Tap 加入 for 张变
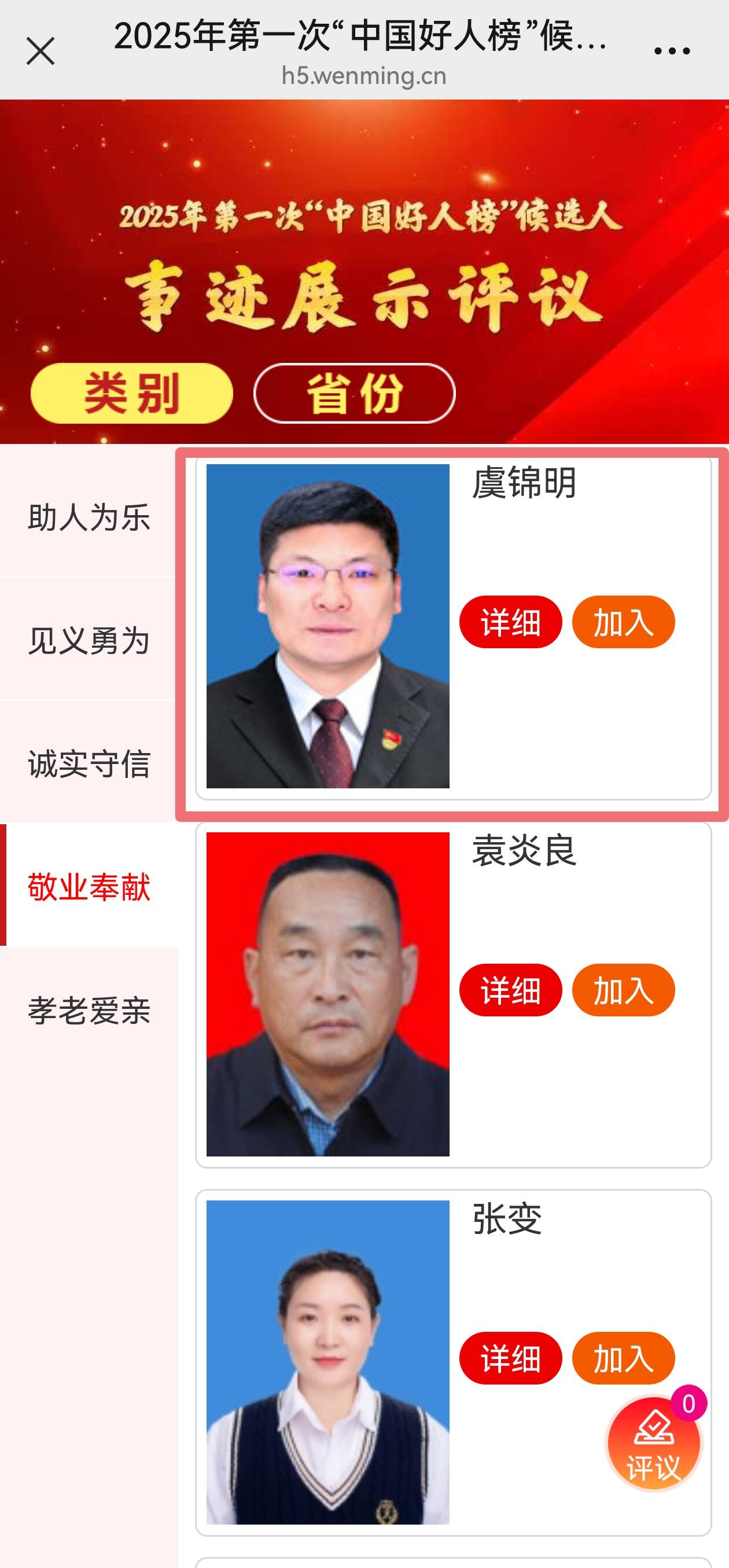Image resolution: width=729 pixels, height=1568 pixels. tap(623, 1358)
